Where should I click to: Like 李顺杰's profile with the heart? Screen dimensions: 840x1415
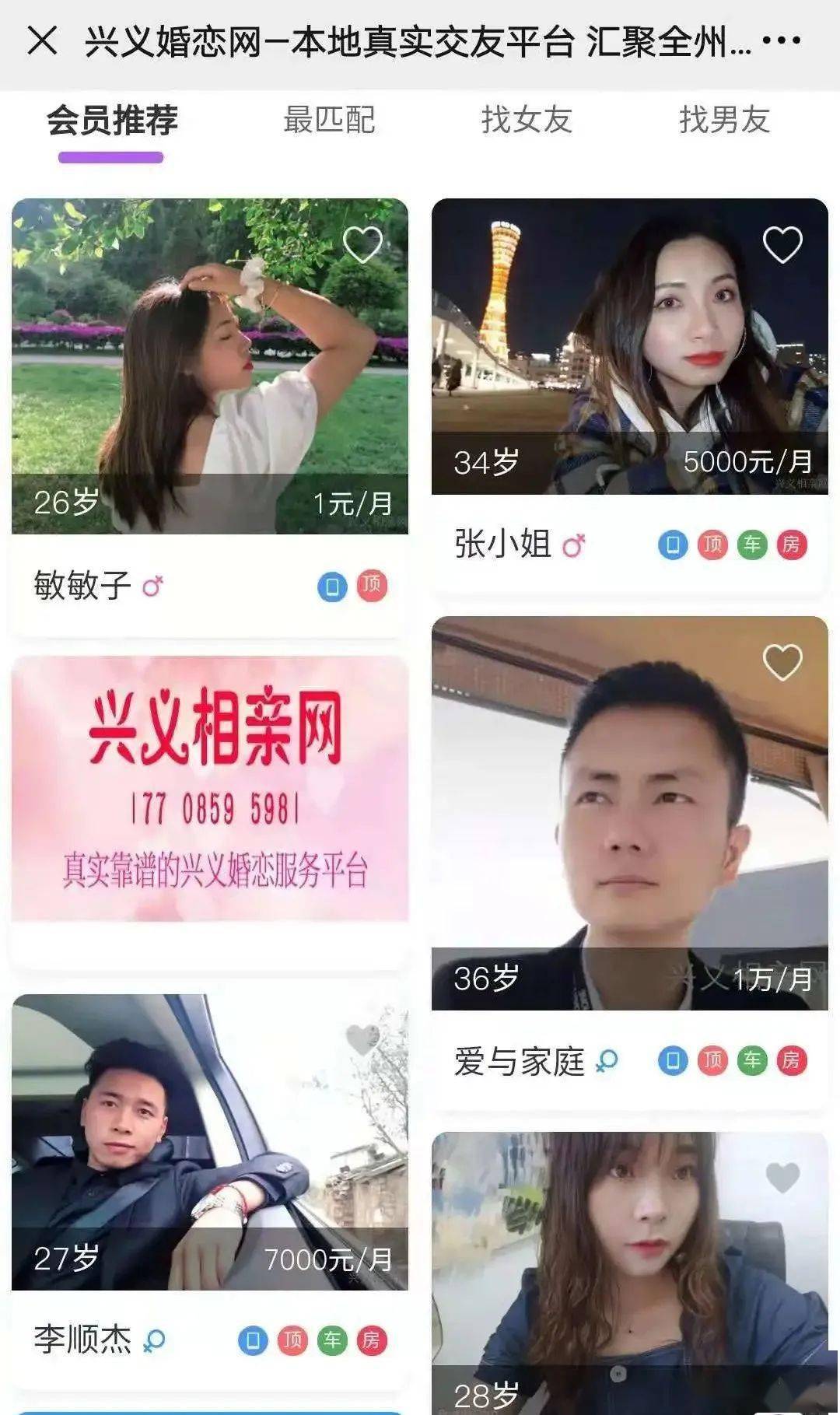click(x=362, y=1039)
